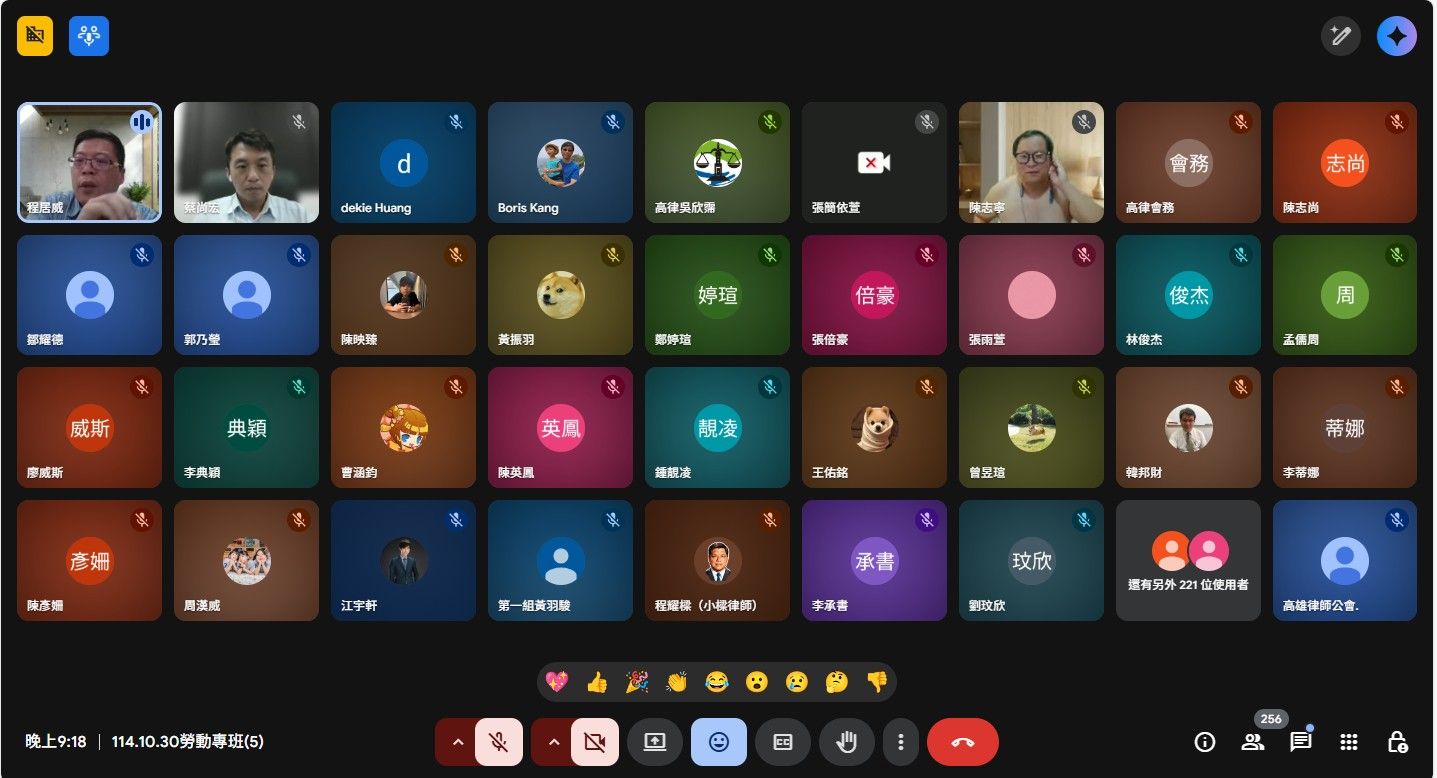Expand video settings arrow beside camera

[553, 742]
